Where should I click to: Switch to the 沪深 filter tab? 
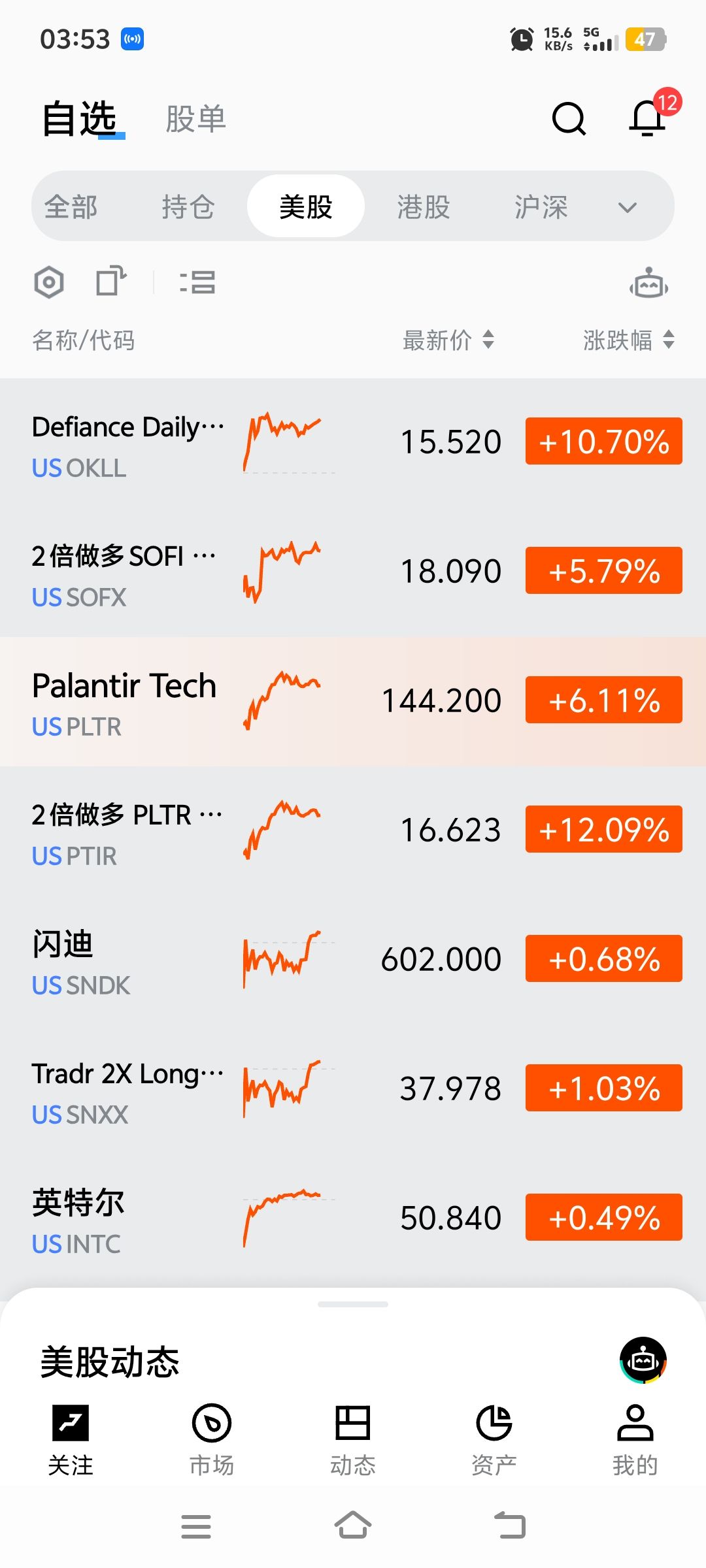541,207
